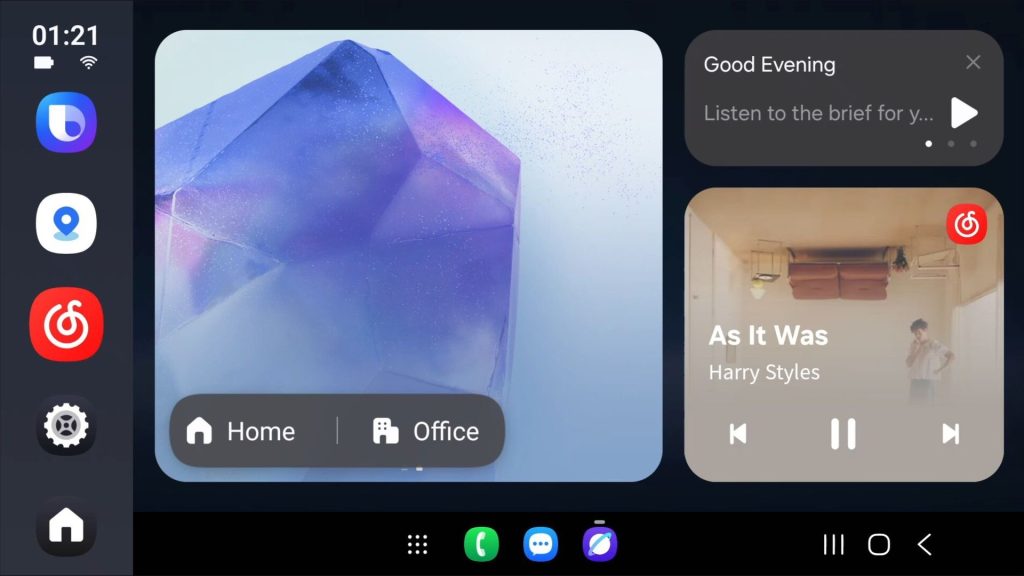Open the Phone app in dock
1024x576 pixels.
(481, 544)
